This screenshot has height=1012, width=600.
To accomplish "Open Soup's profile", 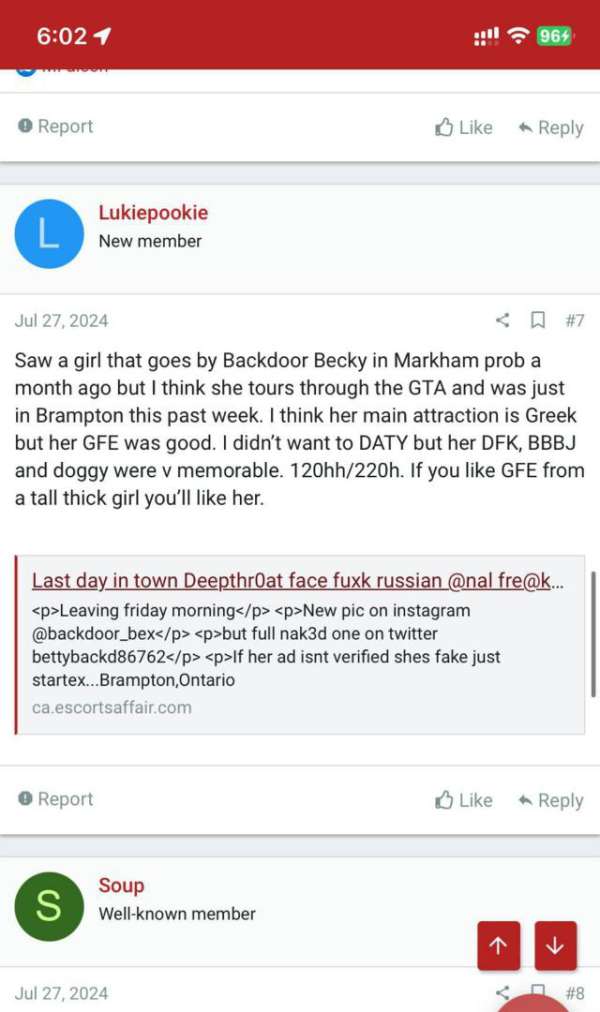I will [121, 885].
